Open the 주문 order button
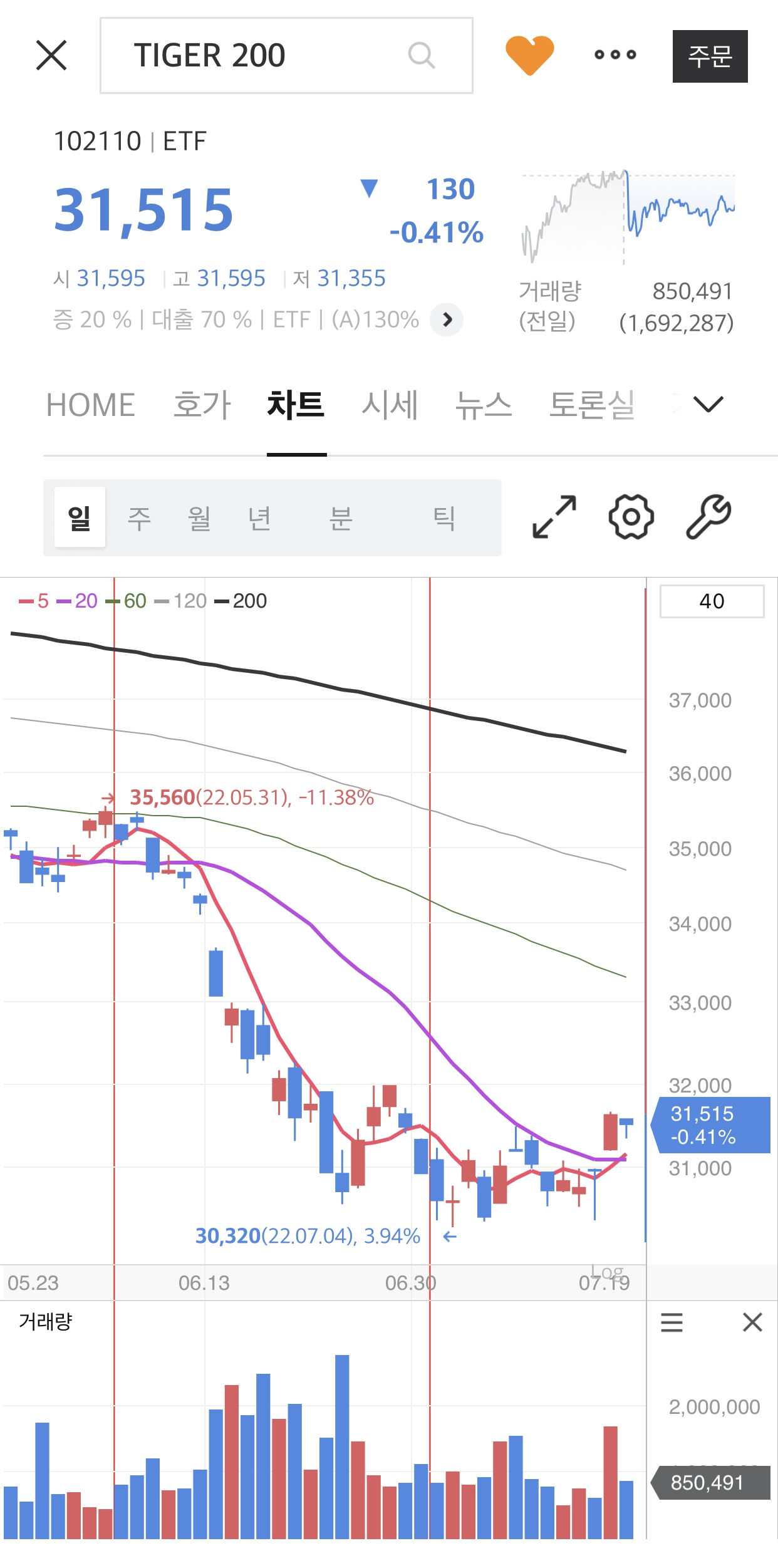Image resolution: width=778 pixels, height=1568 pixels. (x=710, y=56)
